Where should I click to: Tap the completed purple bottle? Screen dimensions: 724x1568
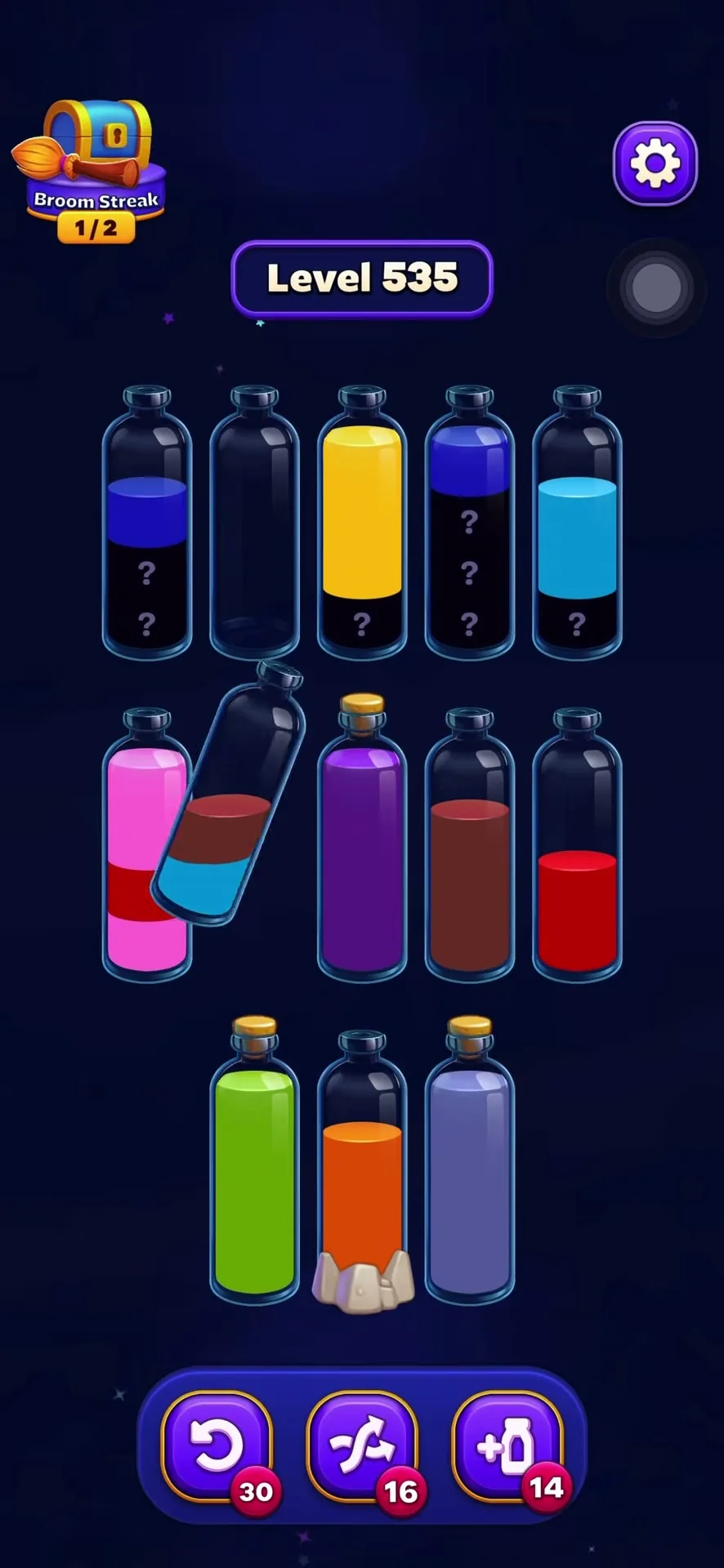[362, 837]
